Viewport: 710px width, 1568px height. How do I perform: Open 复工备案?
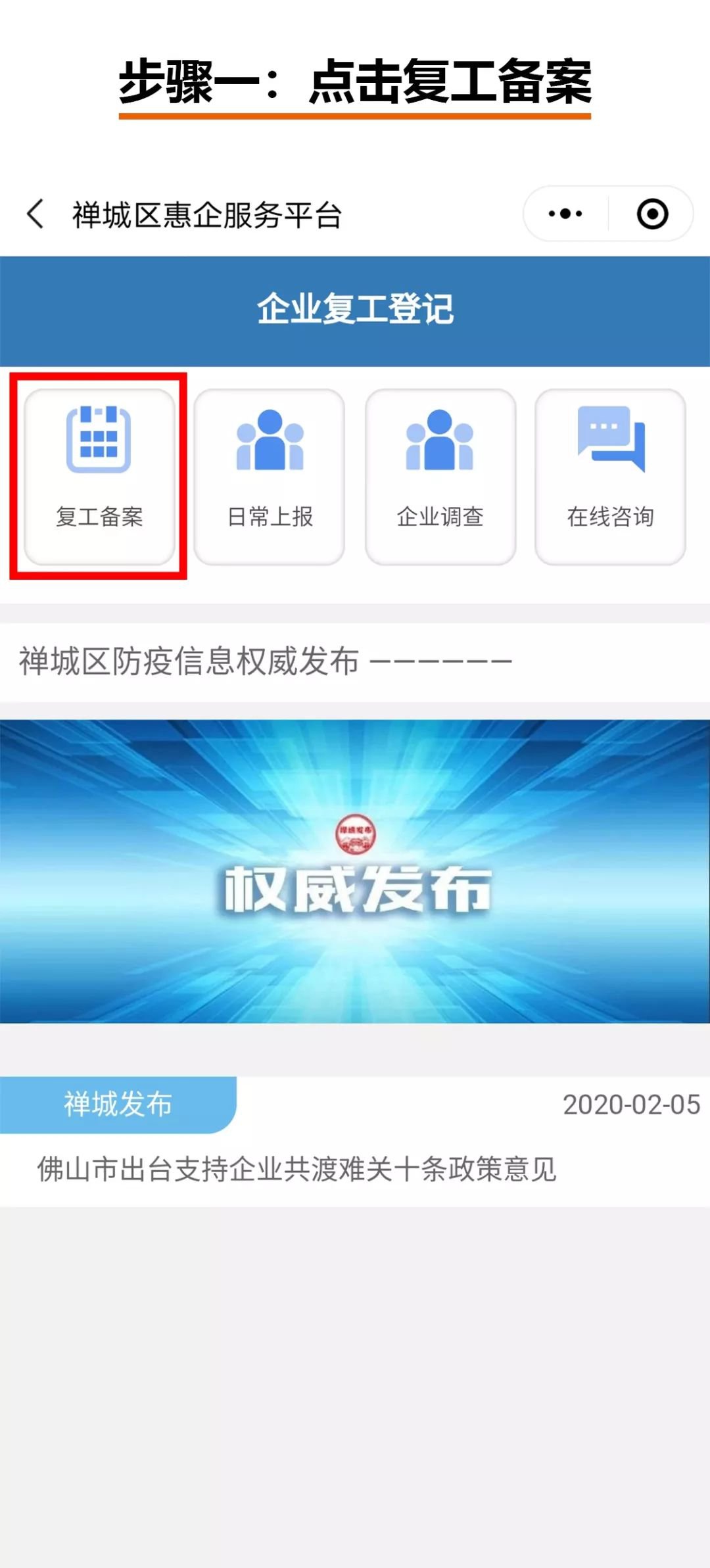pos(99,477)
